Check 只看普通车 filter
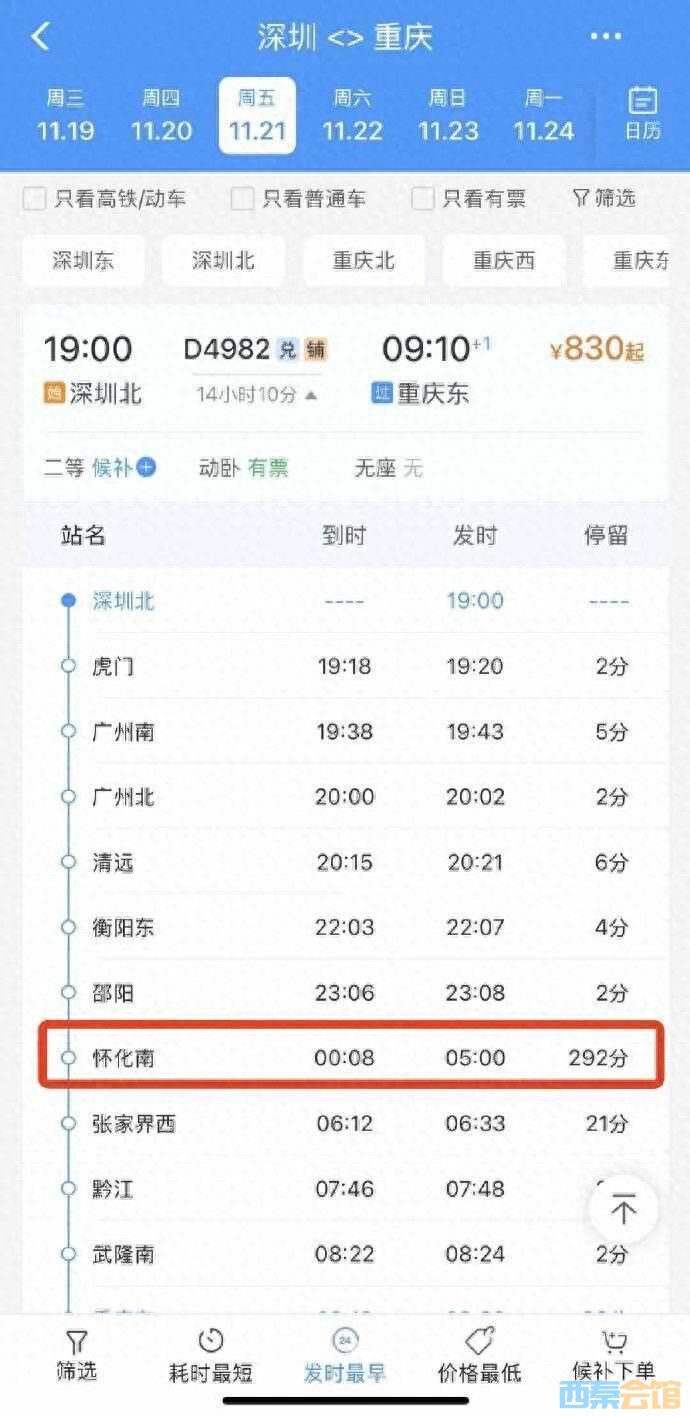Viewport: 690px width, 1417px height. (x=242, y=199)
